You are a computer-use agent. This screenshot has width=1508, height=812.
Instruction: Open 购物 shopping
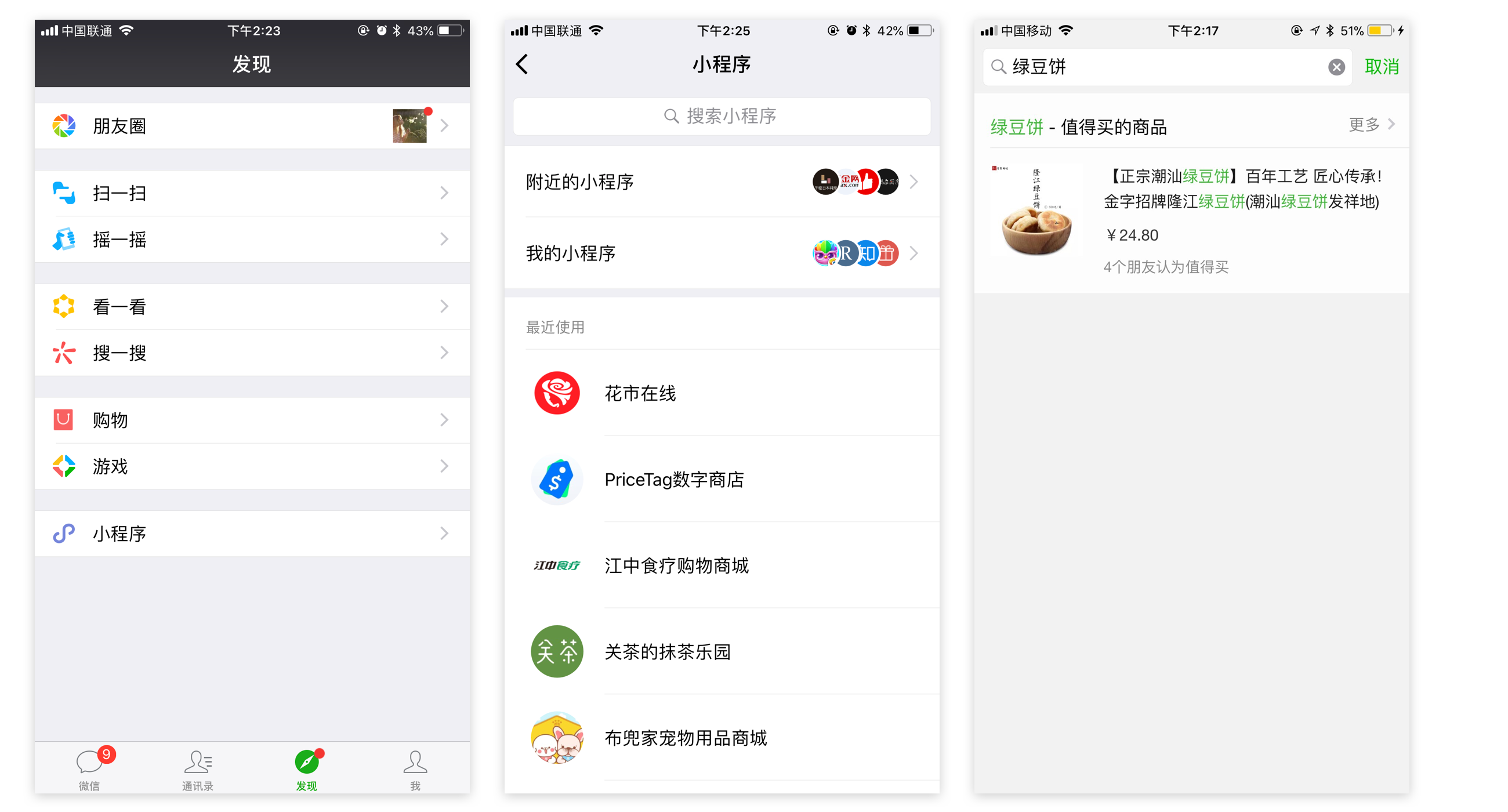pos(252,420)
